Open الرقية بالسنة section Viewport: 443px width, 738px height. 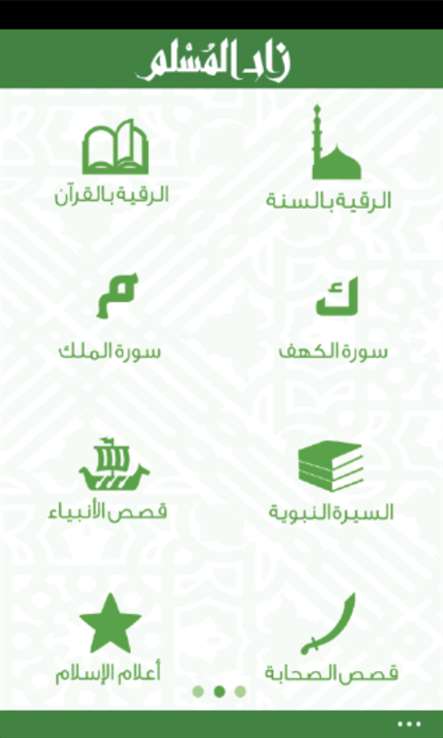[x=329, y=157]
